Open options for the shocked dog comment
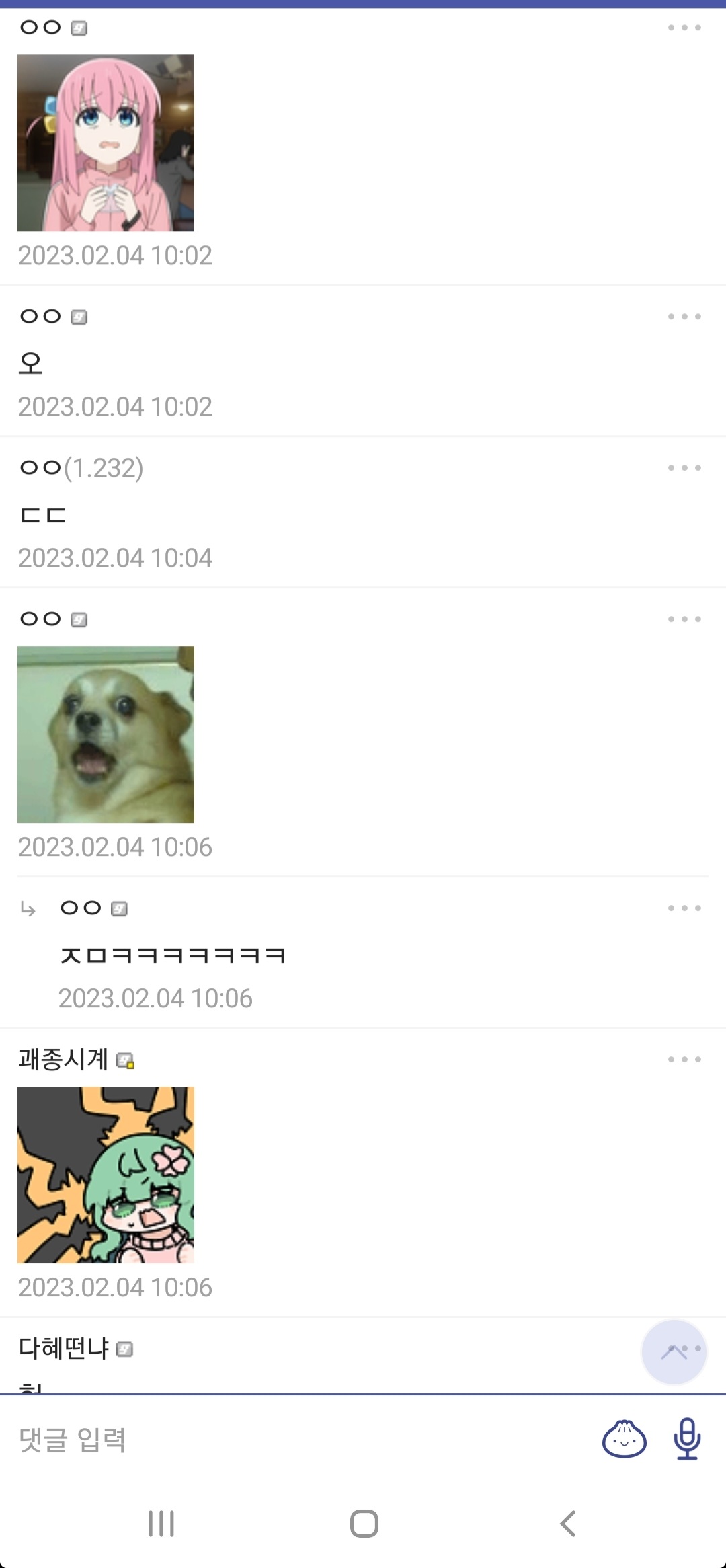This screenshot has height=1568, width=726. point(684,619)
